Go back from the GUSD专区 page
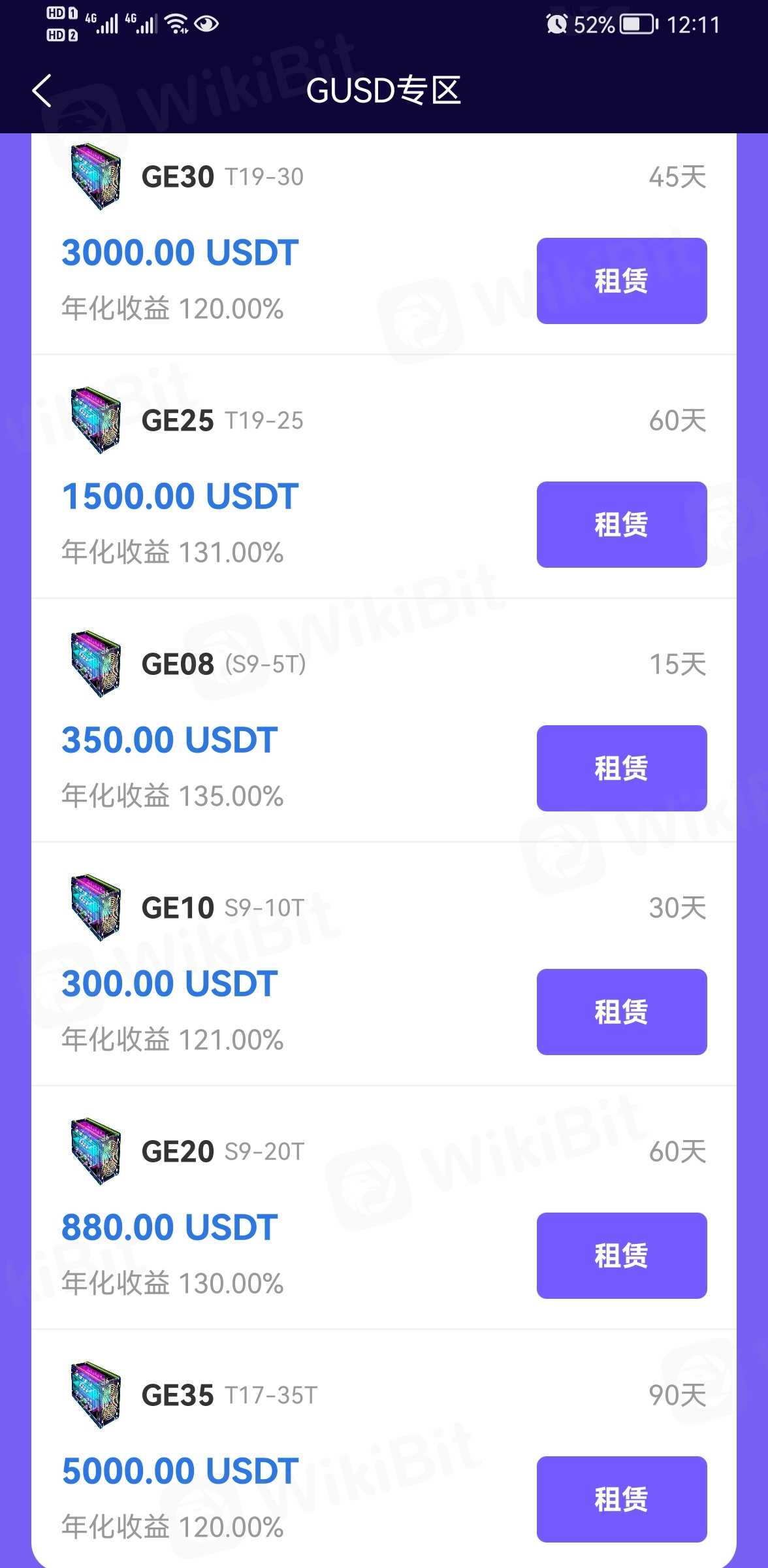Screen dimensions: 768x1568 pyautogui.click(x=42, y=90)
